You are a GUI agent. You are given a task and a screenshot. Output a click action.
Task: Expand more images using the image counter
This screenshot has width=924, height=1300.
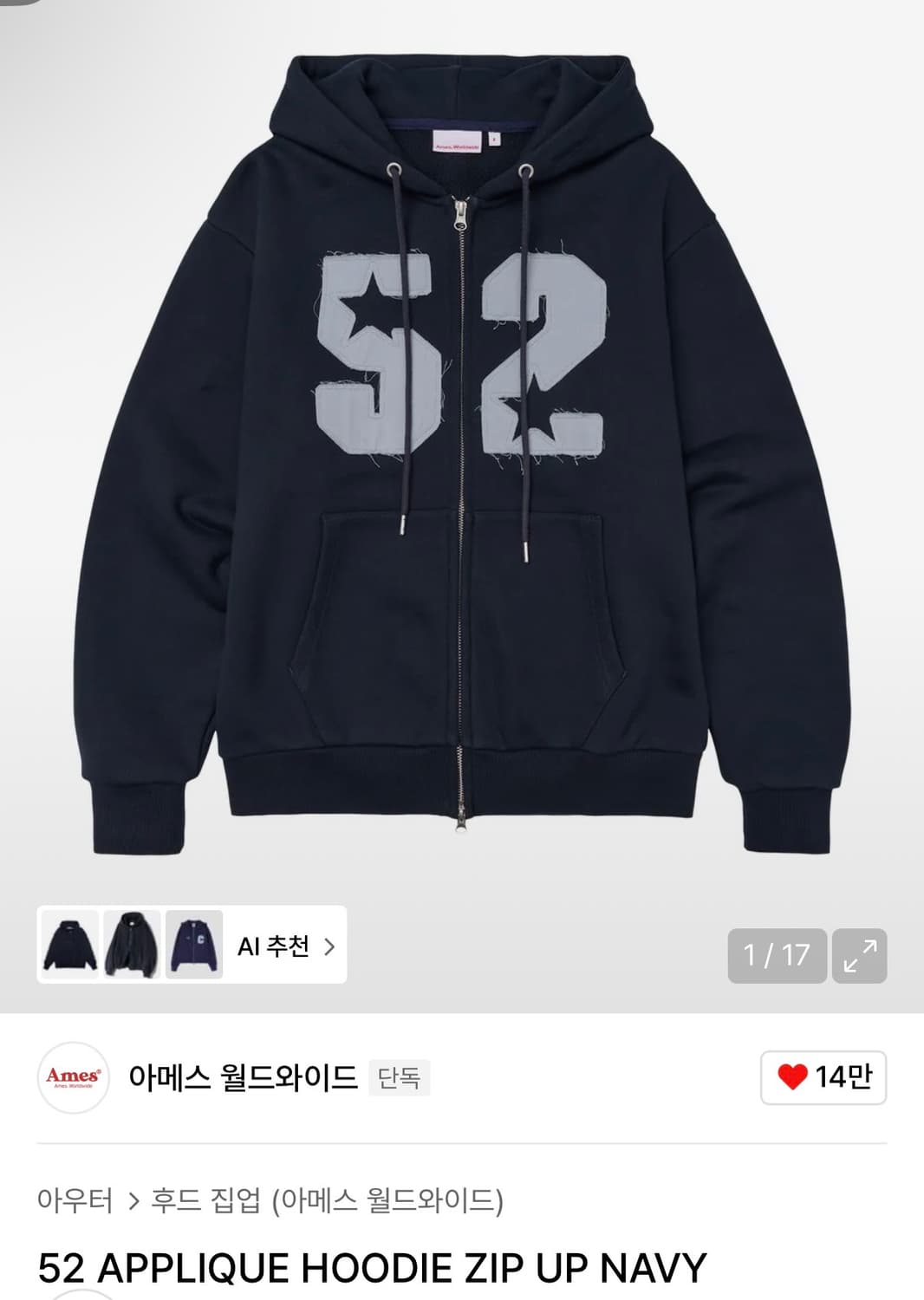[x=777, y=955]
